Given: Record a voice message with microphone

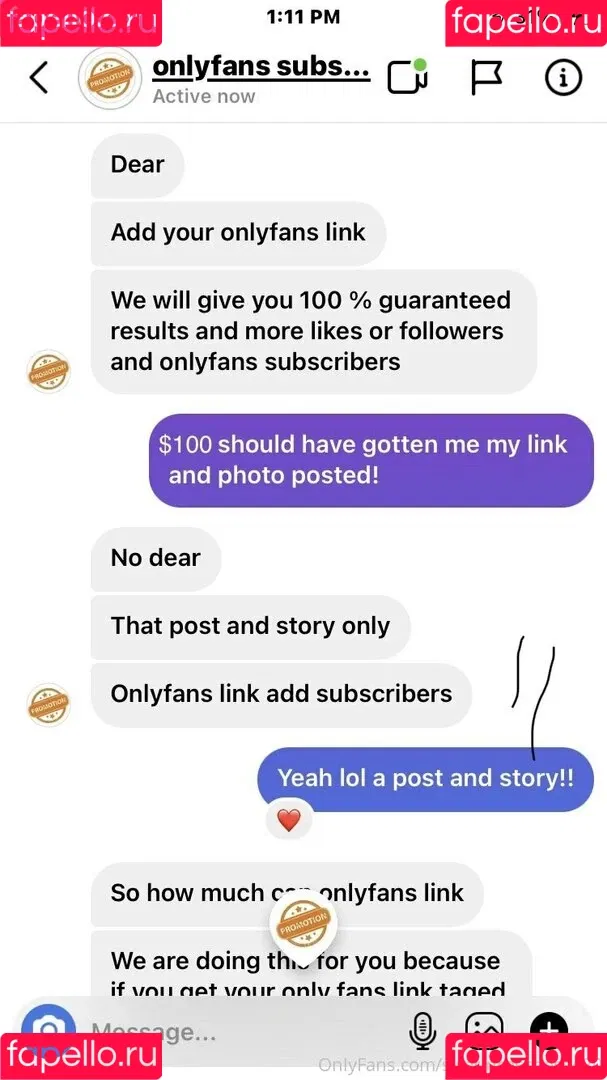Looking at the screenshot, I should [423, 1030].
